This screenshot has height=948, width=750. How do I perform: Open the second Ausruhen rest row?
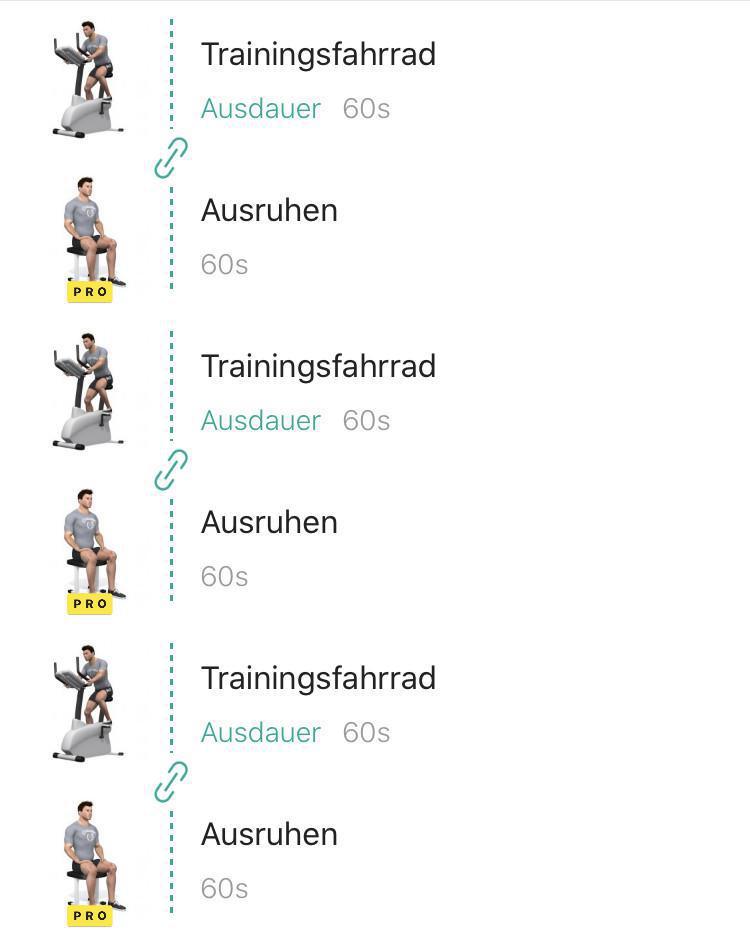coord(375,548)
